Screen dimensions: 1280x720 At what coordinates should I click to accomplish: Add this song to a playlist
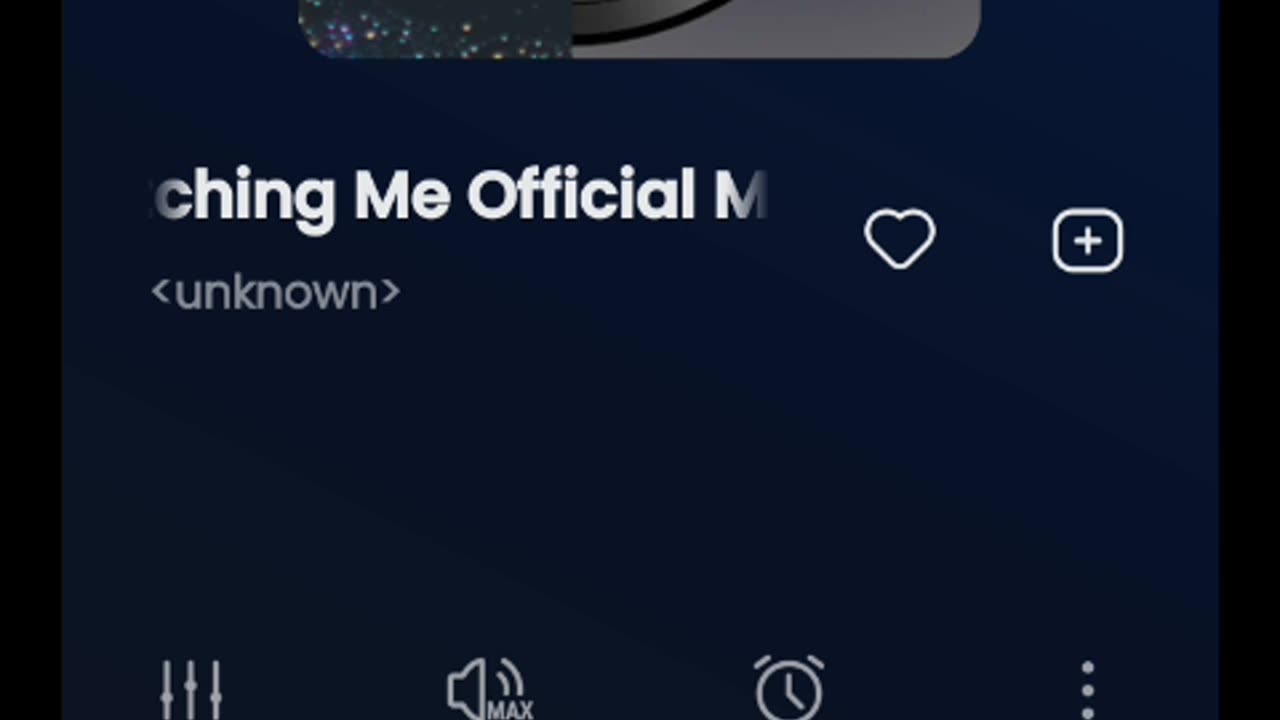click(1087, 240)
